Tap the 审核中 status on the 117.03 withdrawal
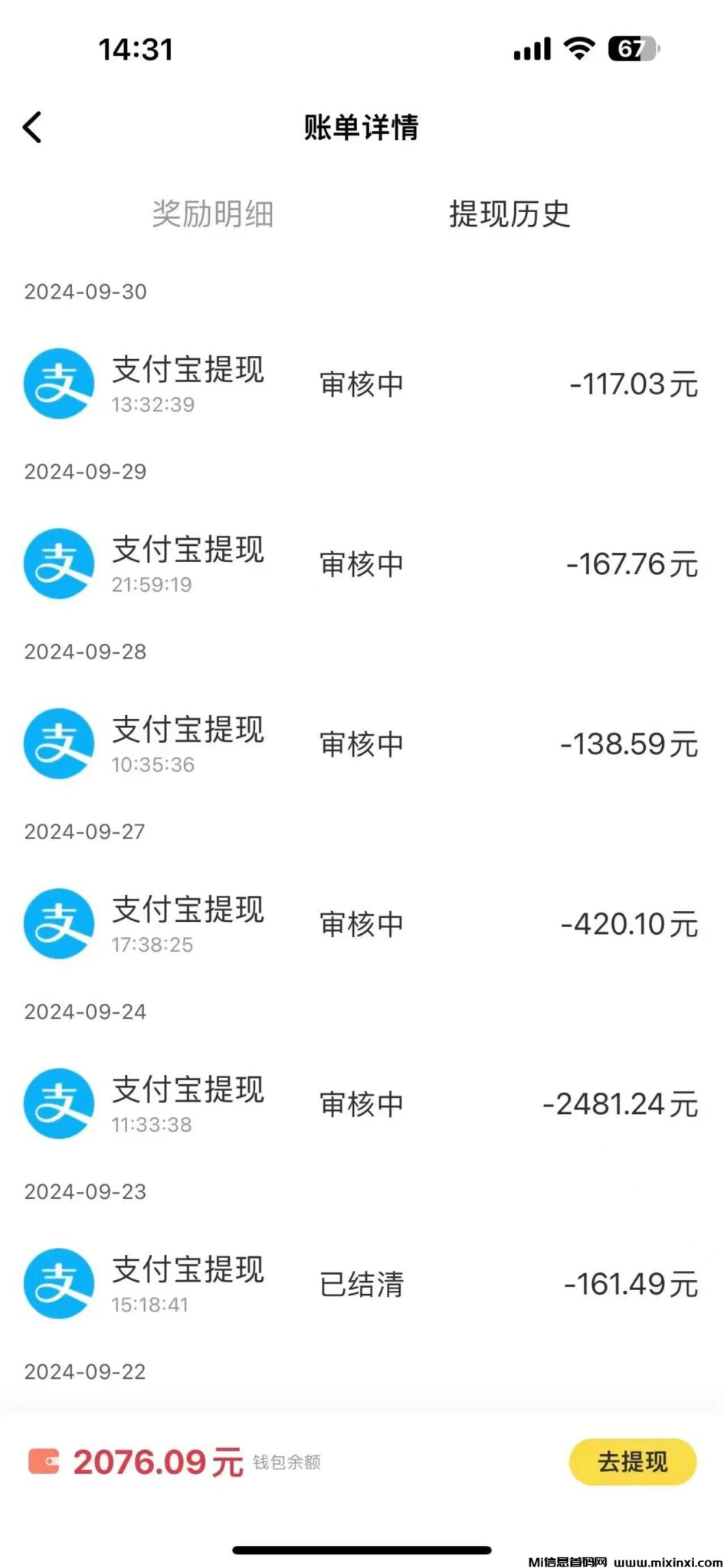Viewport: 724px width, 1568px height. [x=361, y=384]
